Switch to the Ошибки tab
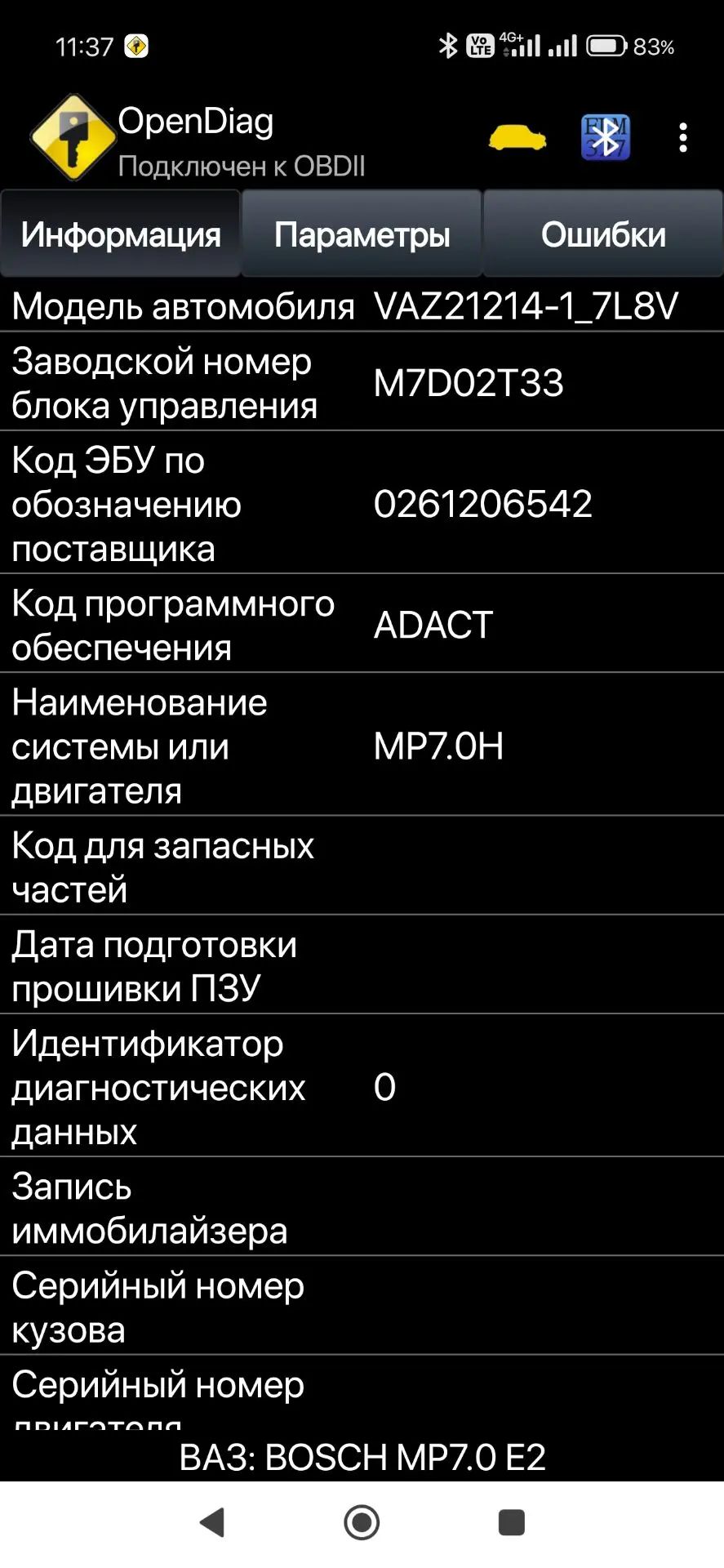Screen dimensions: 724x1568 point(603,234)
